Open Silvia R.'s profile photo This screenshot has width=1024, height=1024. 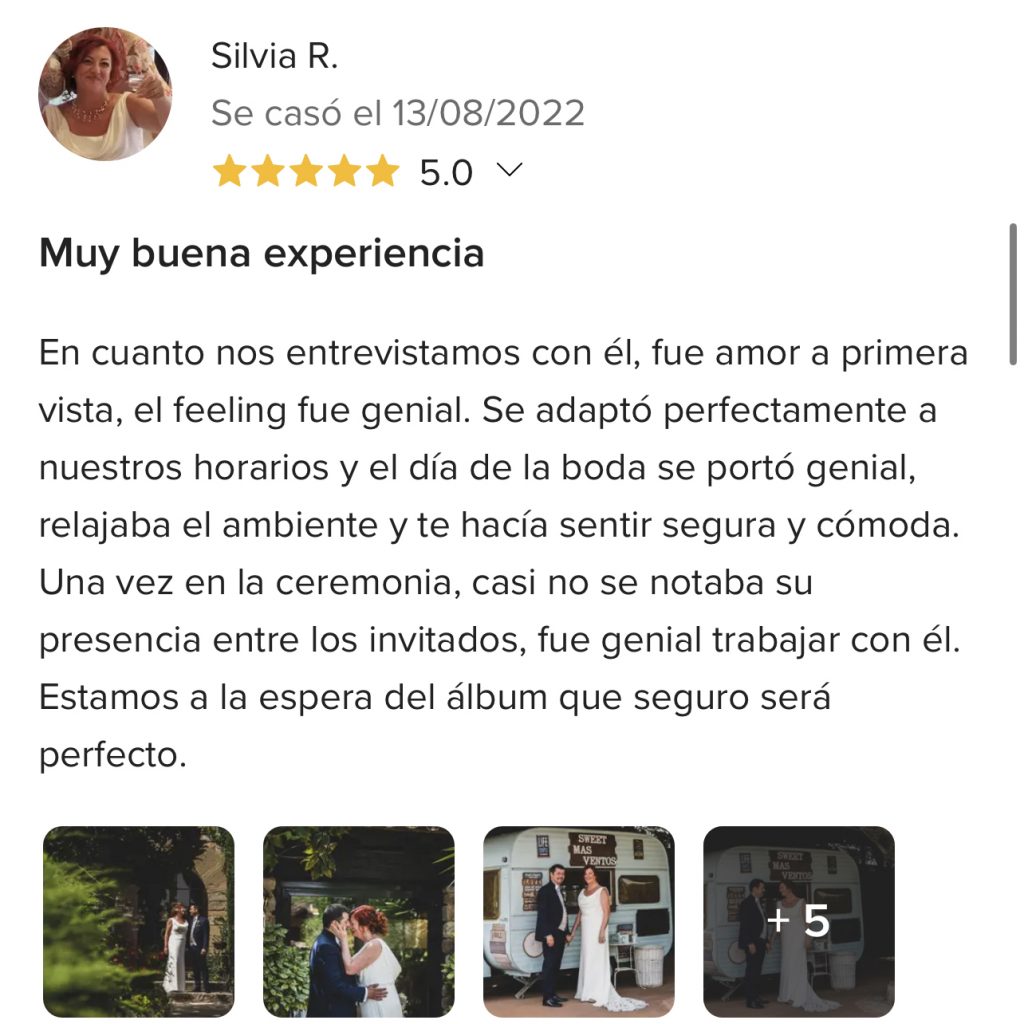click(x=104, y=94)
